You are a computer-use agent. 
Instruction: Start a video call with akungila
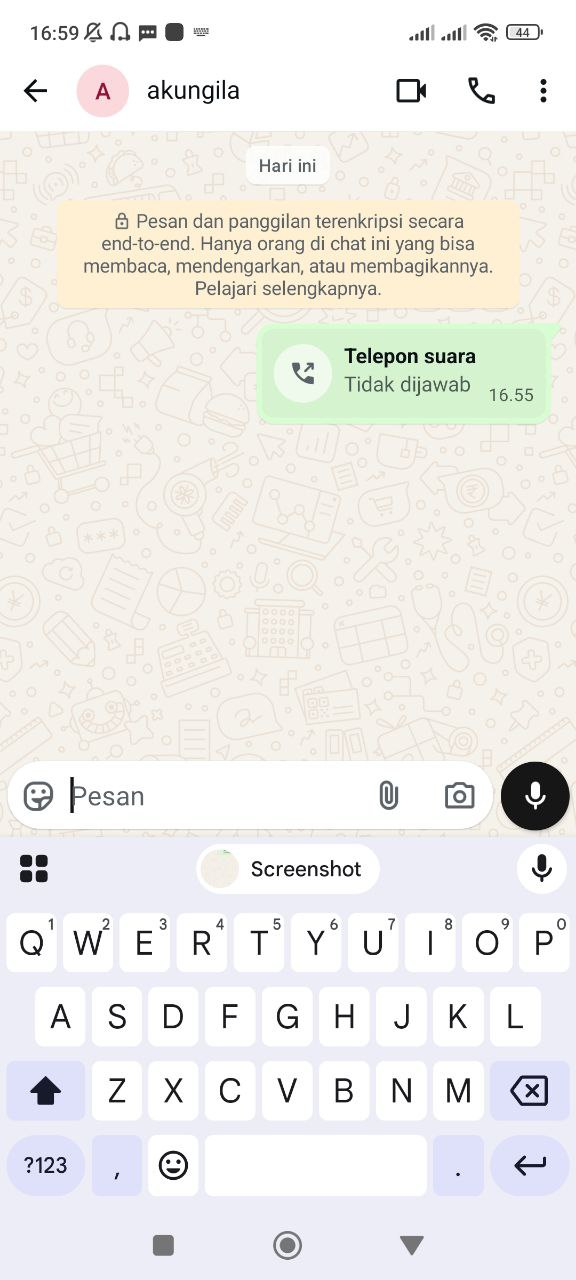click(411, 91)
